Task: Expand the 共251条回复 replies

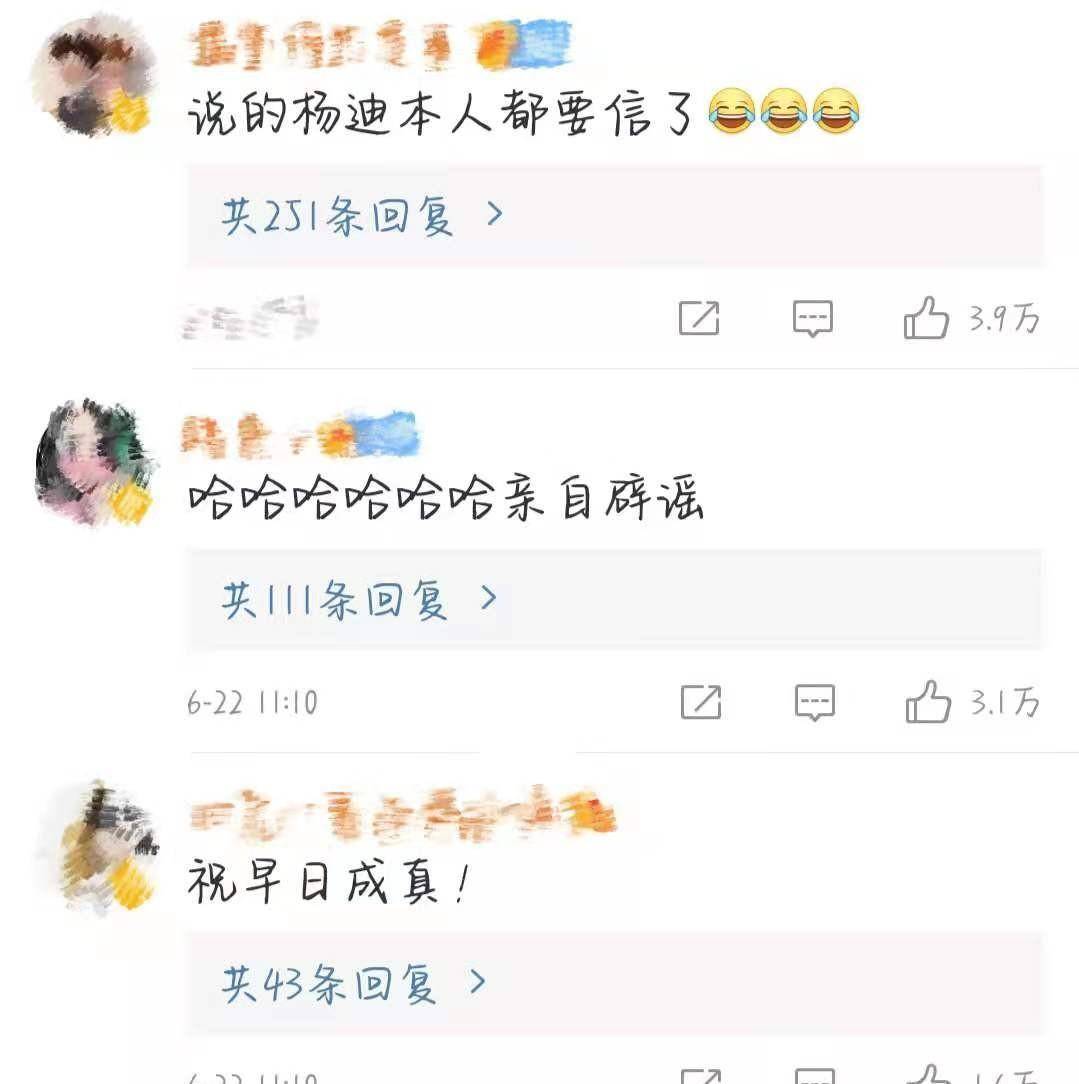Action: point(360,216)
